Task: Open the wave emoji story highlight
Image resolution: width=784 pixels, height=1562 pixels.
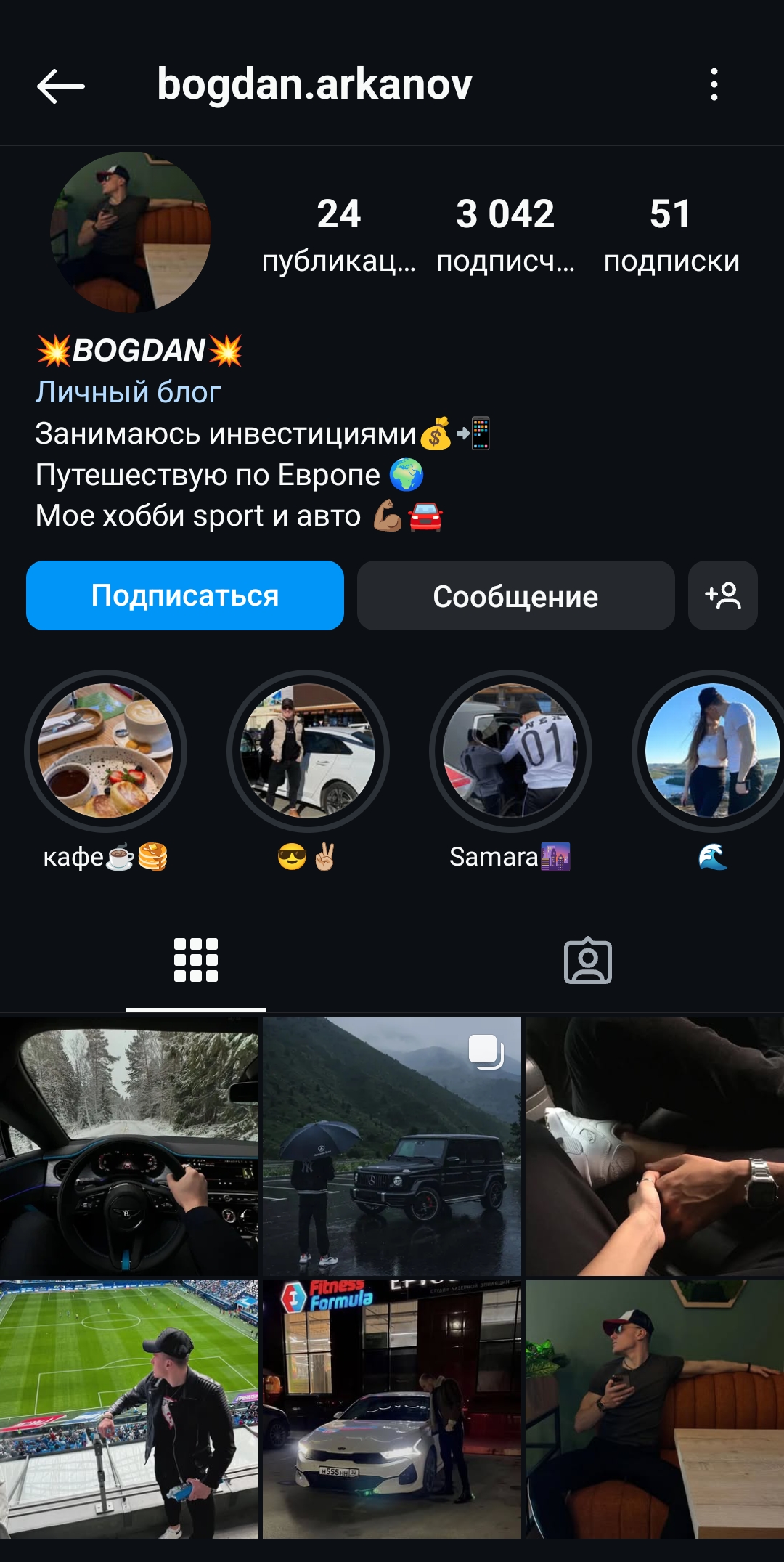Action: tap(711, 752)
